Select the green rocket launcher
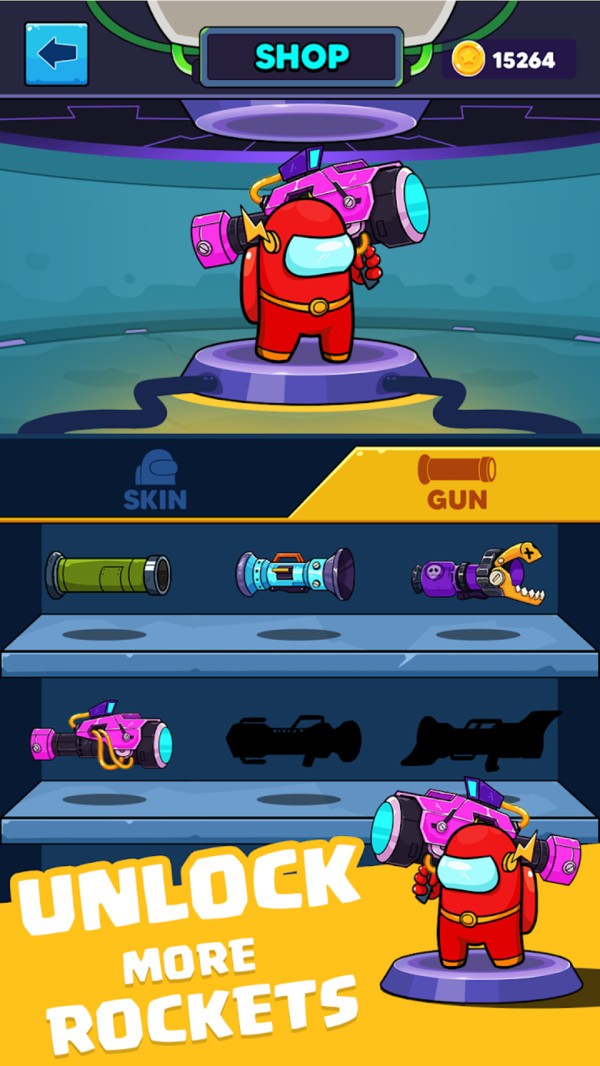 [108, 575]
